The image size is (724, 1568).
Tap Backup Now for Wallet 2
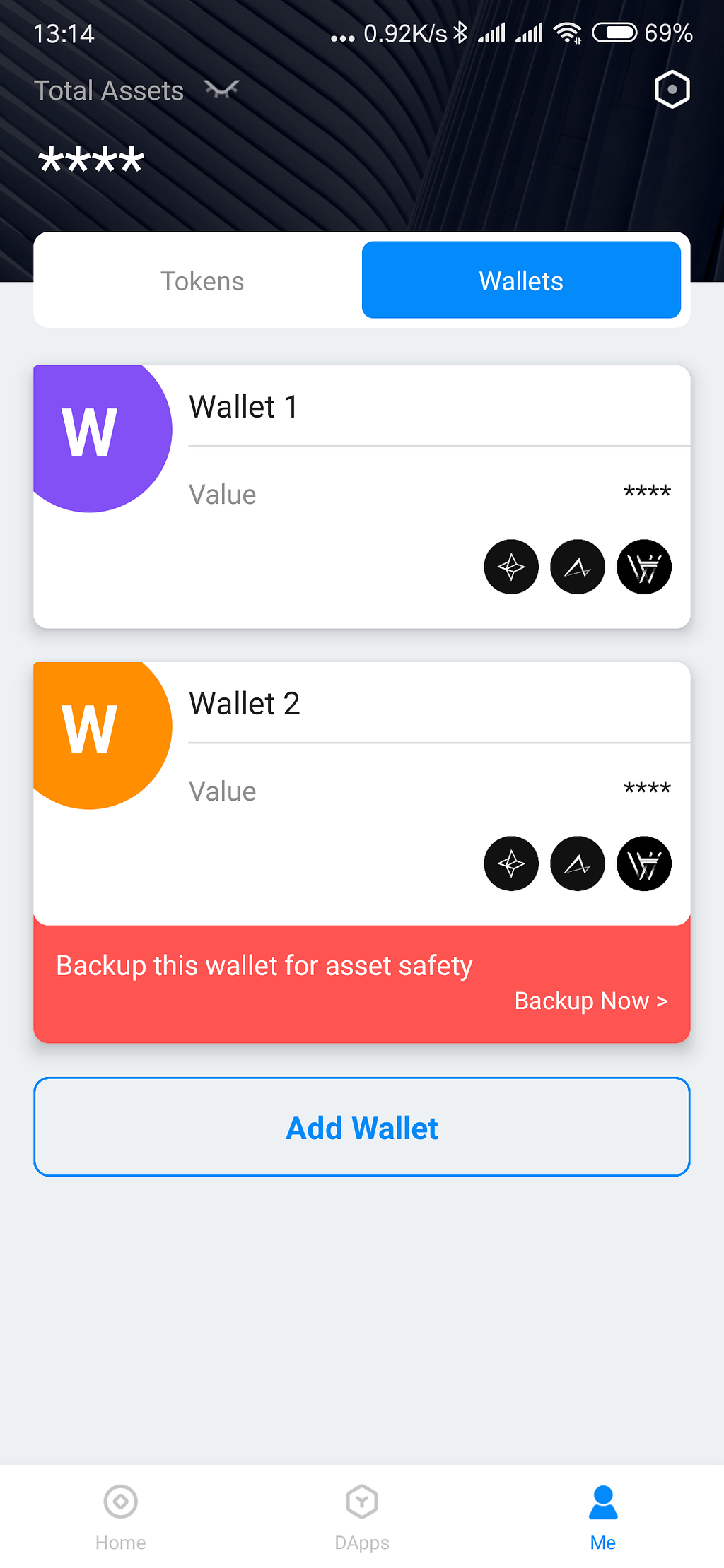tap(590, 1001)
